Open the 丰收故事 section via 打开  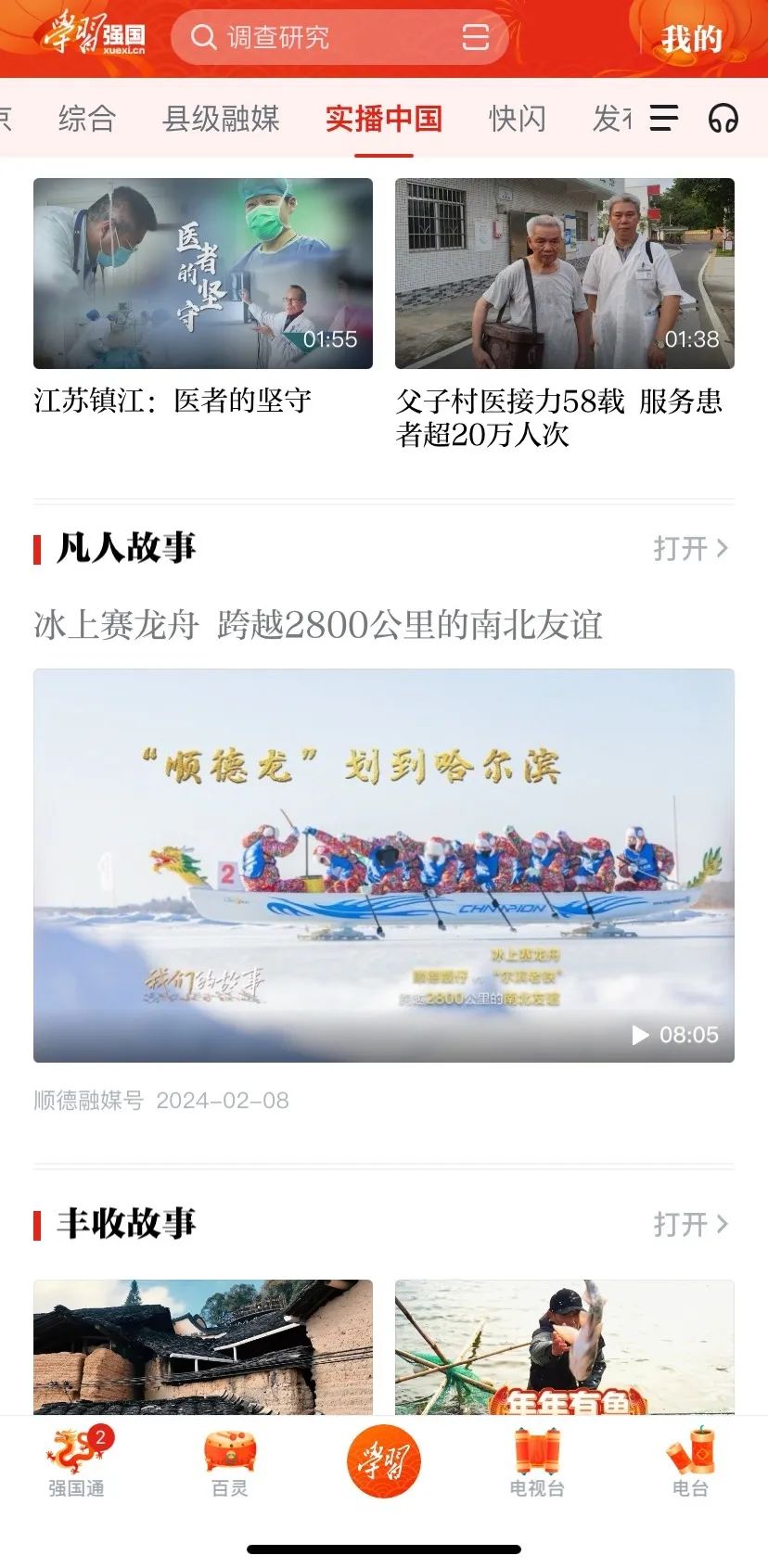690,1224
